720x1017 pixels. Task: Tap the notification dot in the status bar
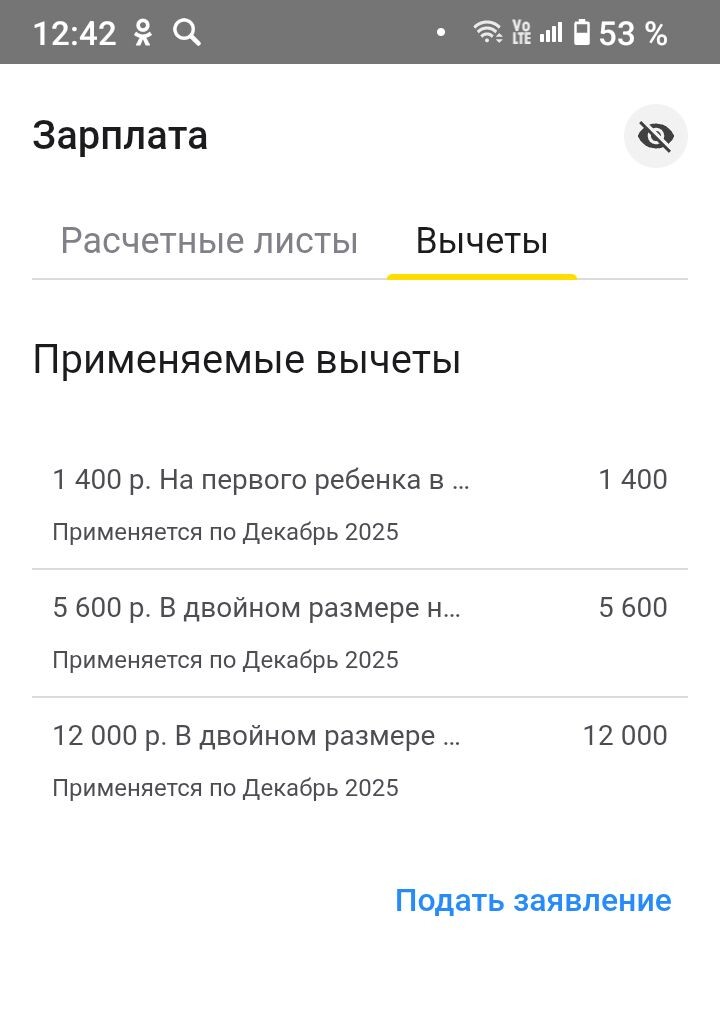[441, 33]
